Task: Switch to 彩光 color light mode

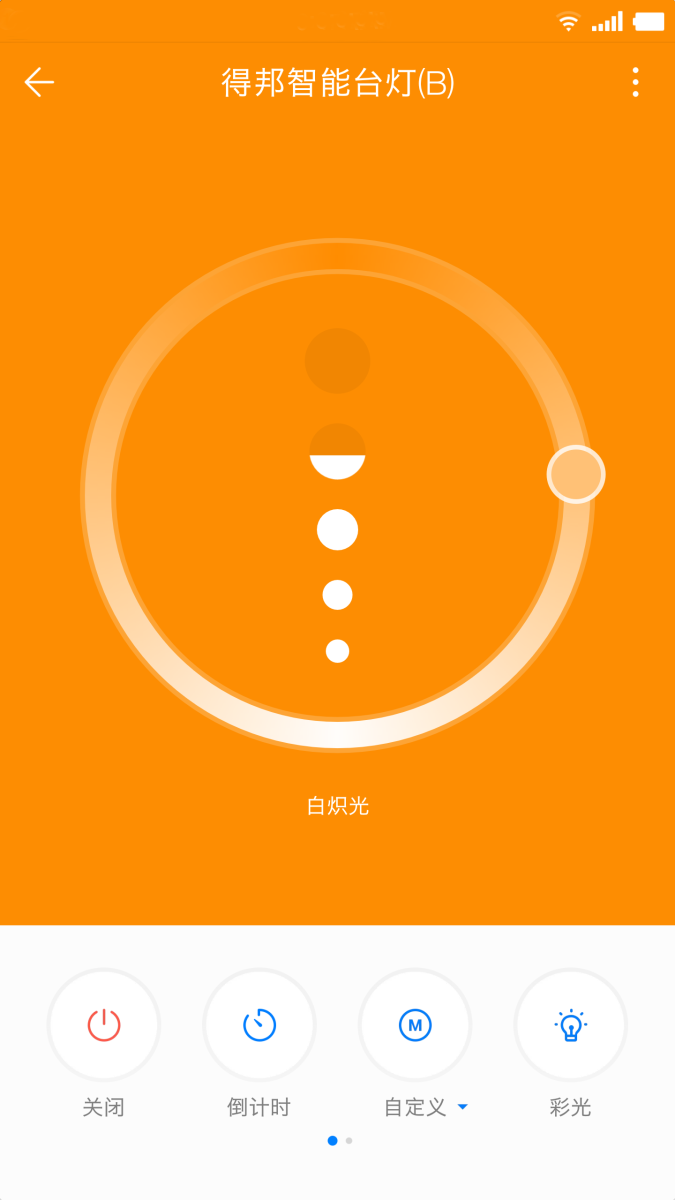Action: tap(570, 1025)
